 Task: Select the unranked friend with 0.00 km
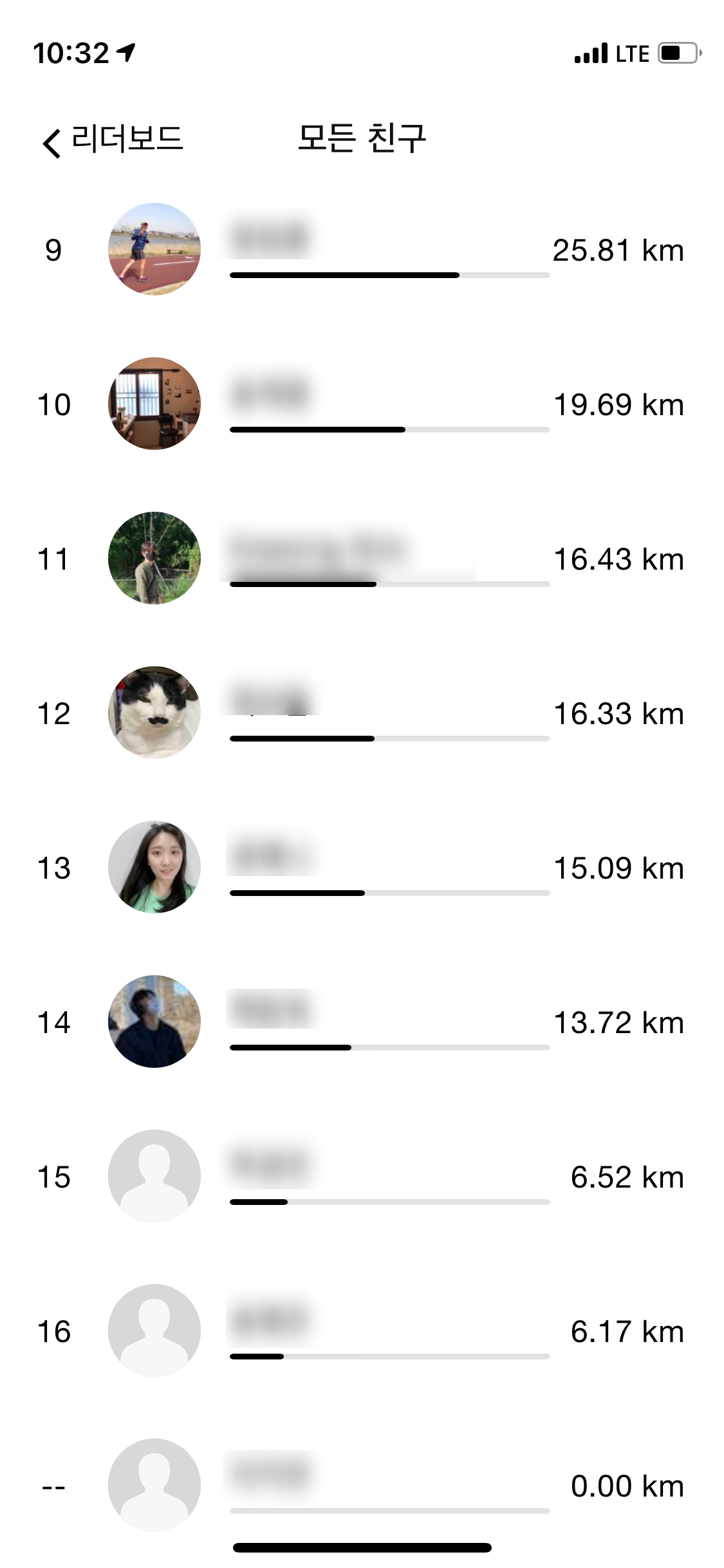tap(360, 1486)
